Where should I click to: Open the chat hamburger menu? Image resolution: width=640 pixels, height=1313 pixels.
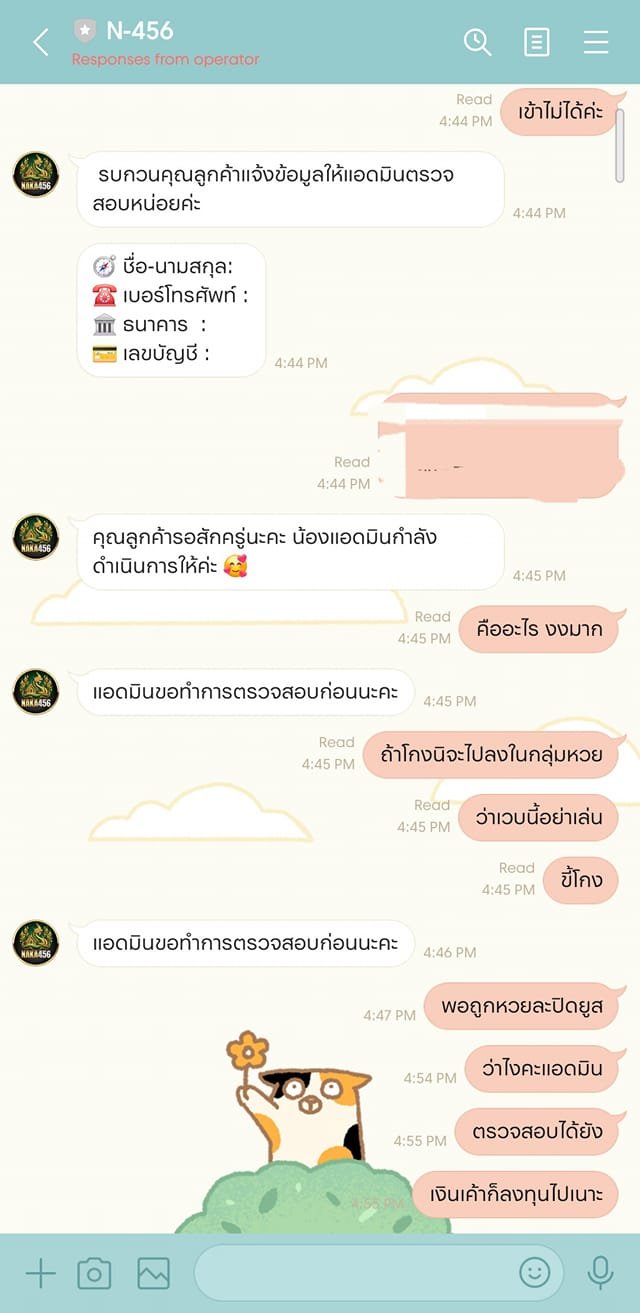tap(596, 42)
